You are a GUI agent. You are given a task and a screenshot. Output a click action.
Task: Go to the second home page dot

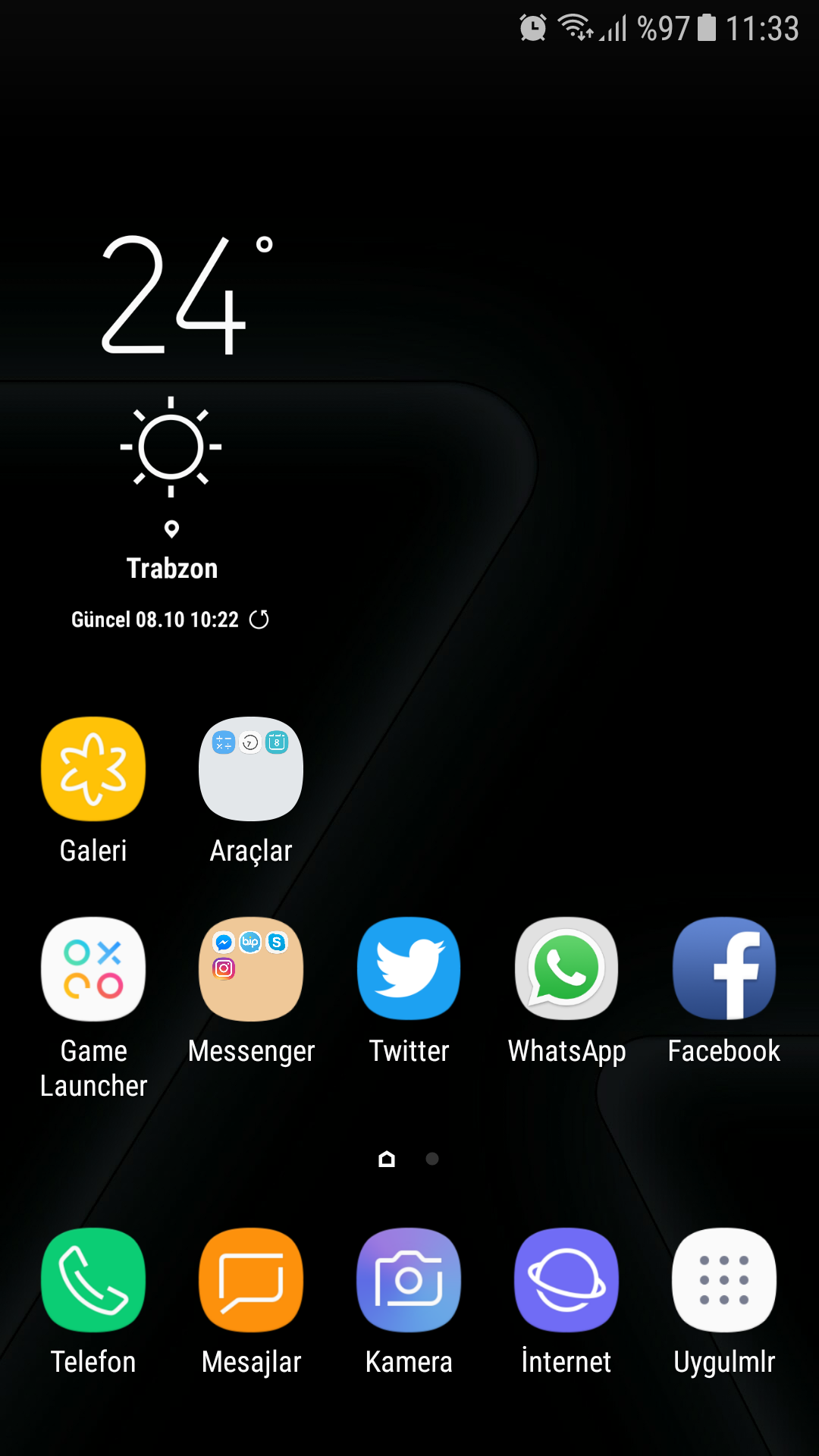[x=432, y=1159]
